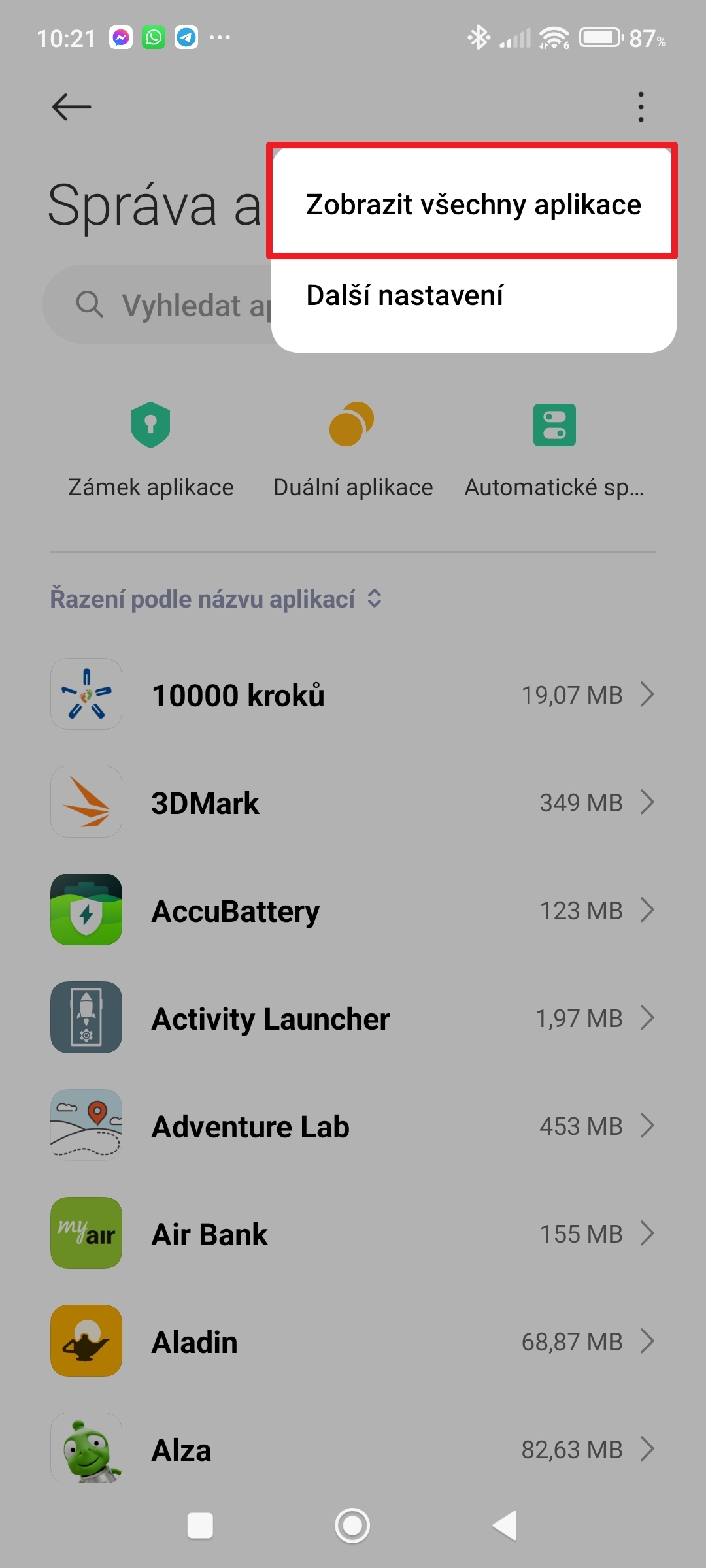
Task: Open Air Bank app info
Action: click(353, 1233)
